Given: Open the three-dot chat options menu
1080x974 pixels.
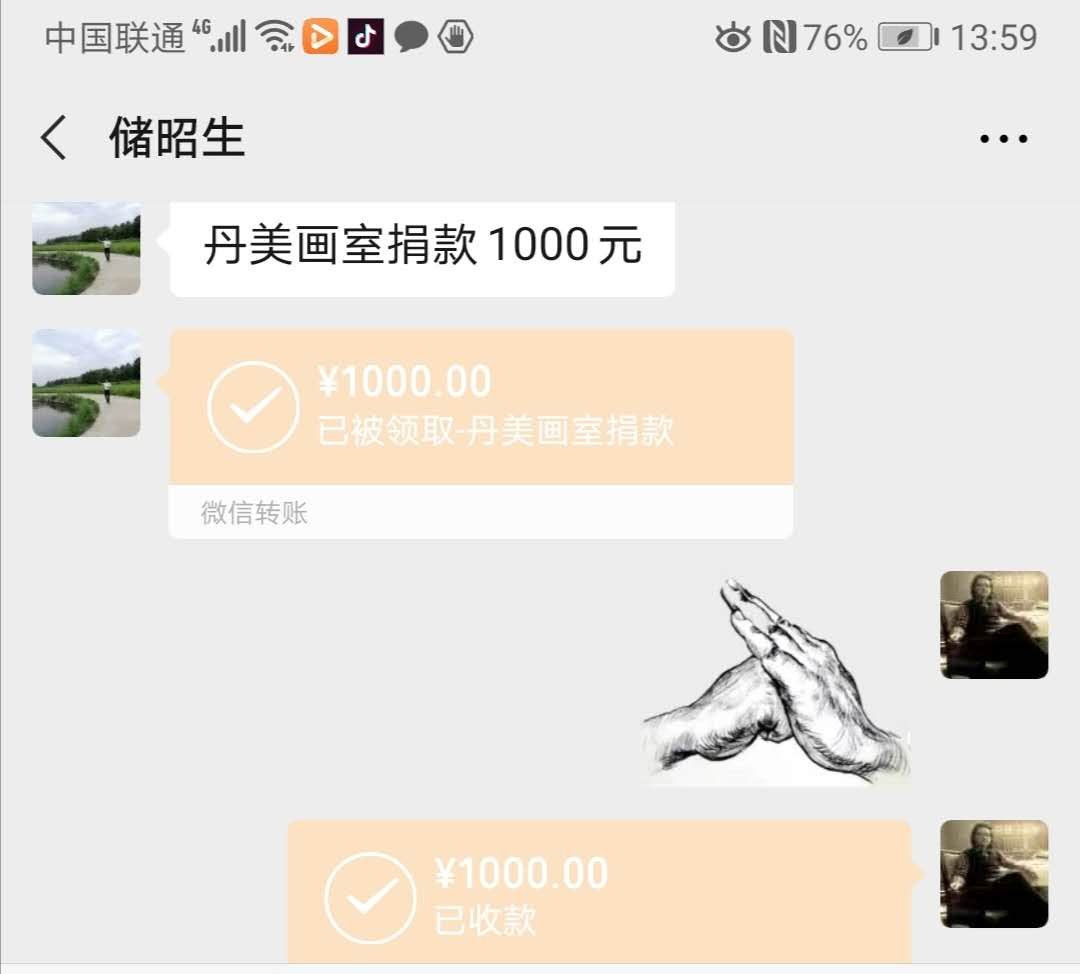Looking at the screenshot, I should pyautogui.click(x=1003, y=139).
